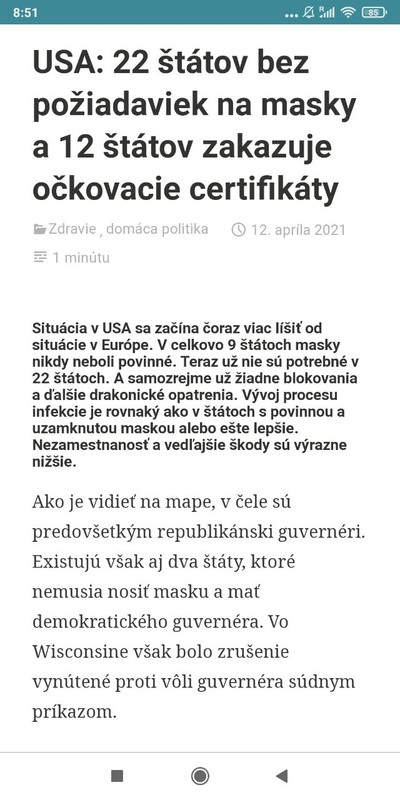Open recent apps with the square button
The image size is (400, 800).
click(x=117, y=776)
